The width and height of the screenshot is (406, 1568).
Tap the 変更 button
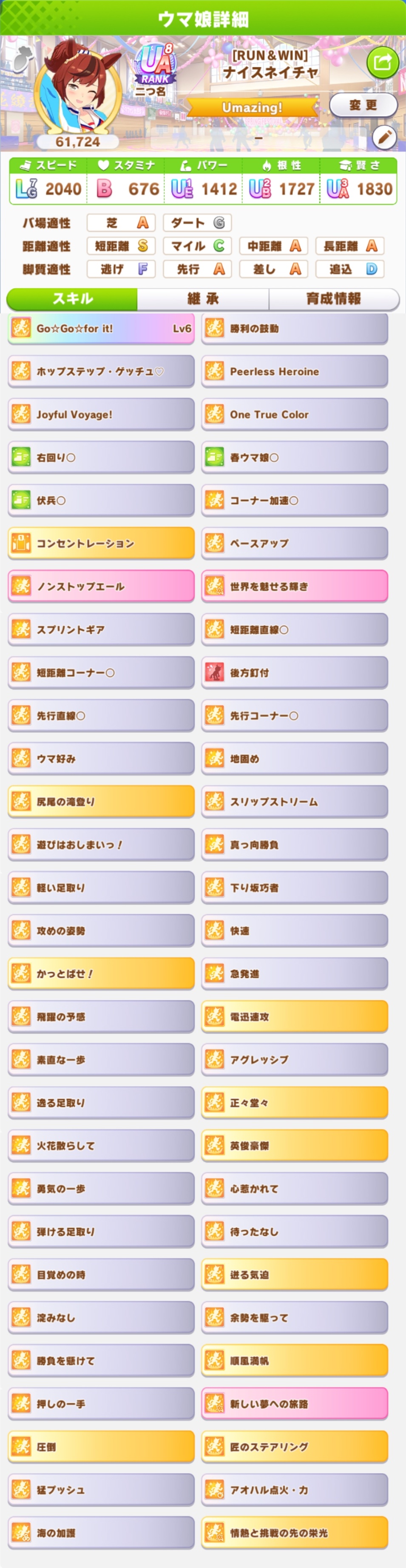point(363,105)
